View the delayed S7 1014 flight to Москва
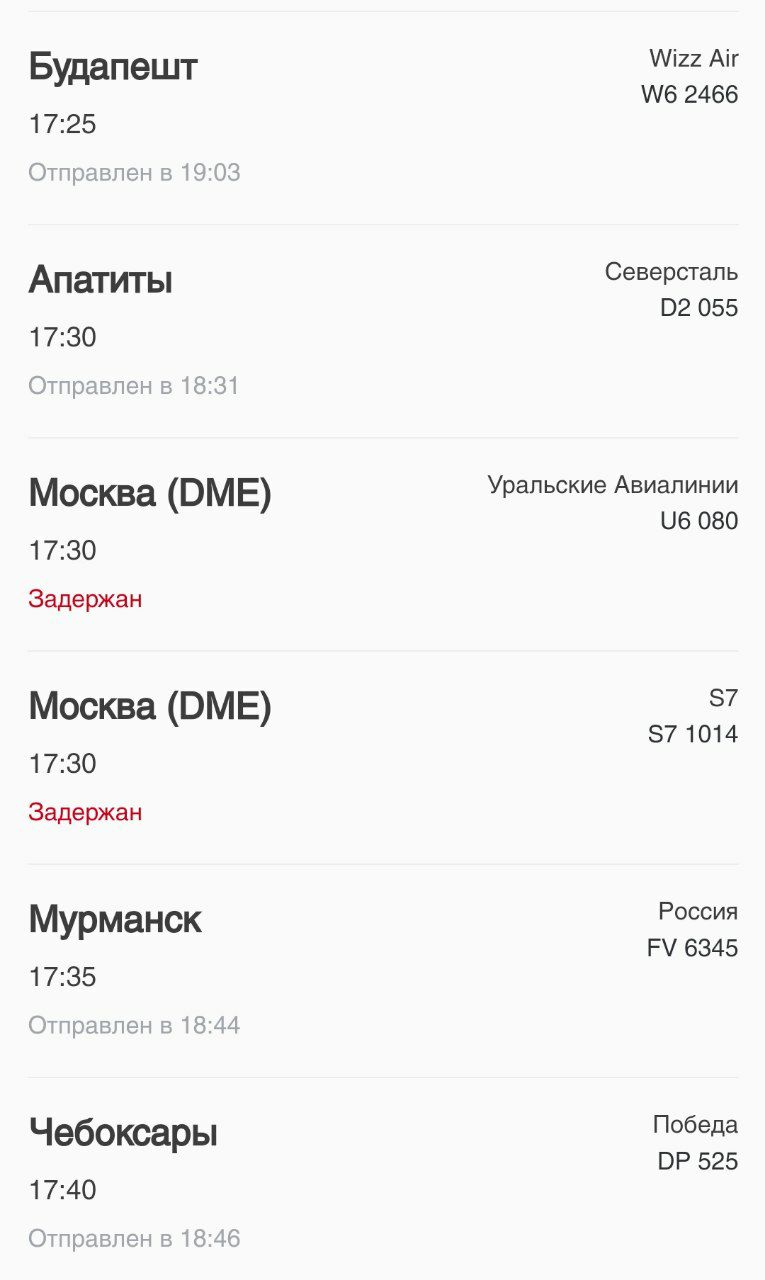Image resolution: width=765 pixels, height=1280 pixels. pos(383,757)
